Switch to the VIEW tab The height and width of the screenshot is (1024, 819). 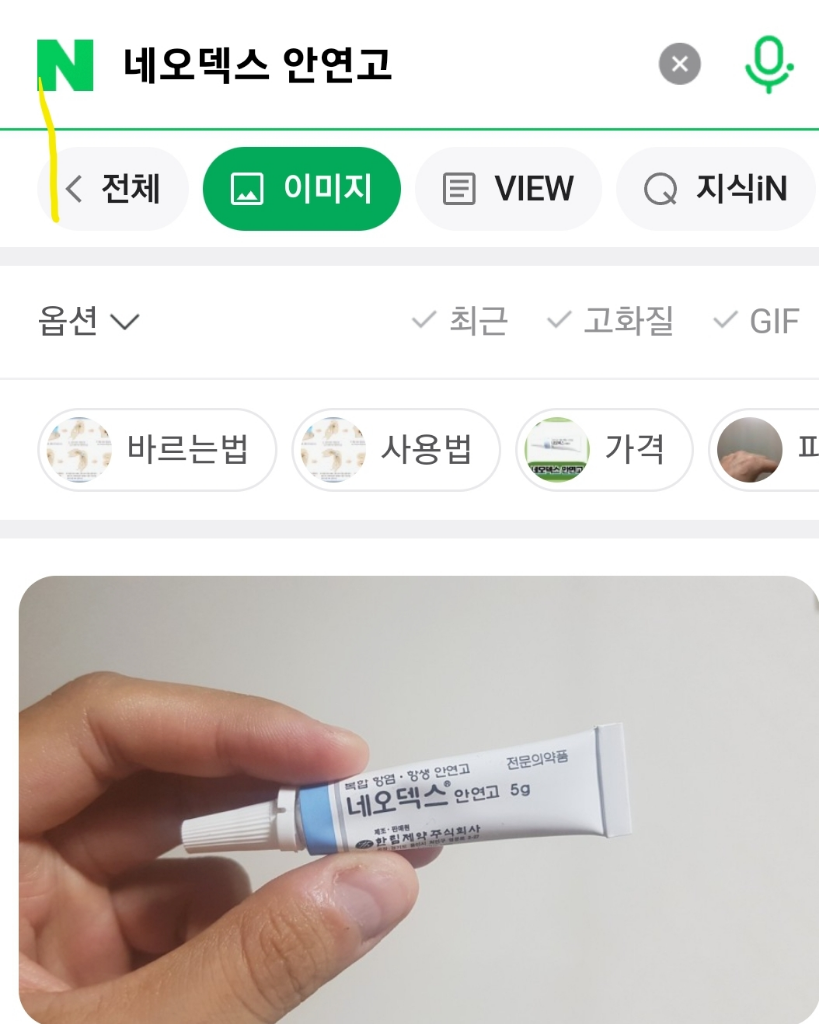pyautogui.click(x=508, y=189)
